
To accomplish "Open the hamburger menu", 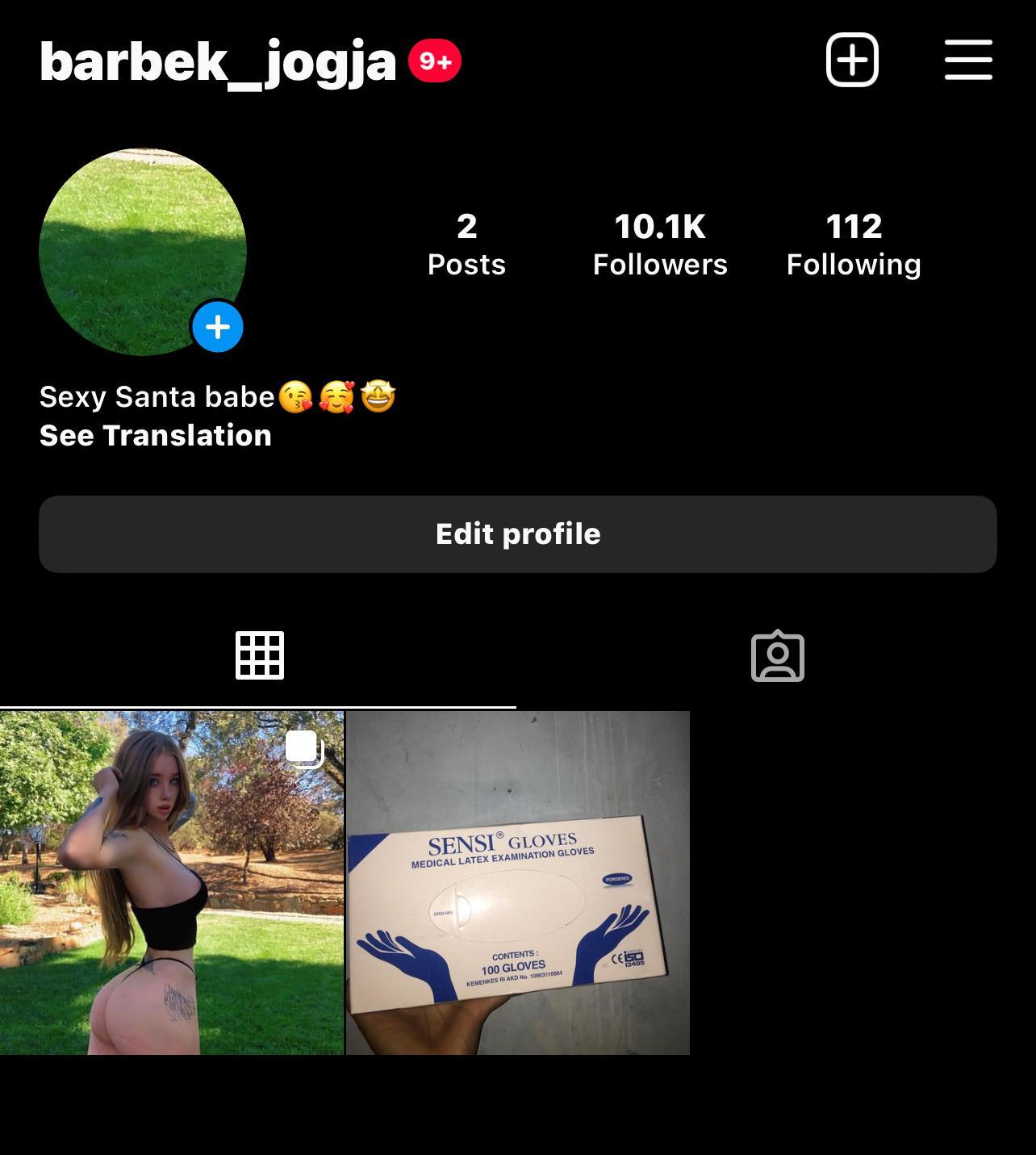I will coord(968,60).
